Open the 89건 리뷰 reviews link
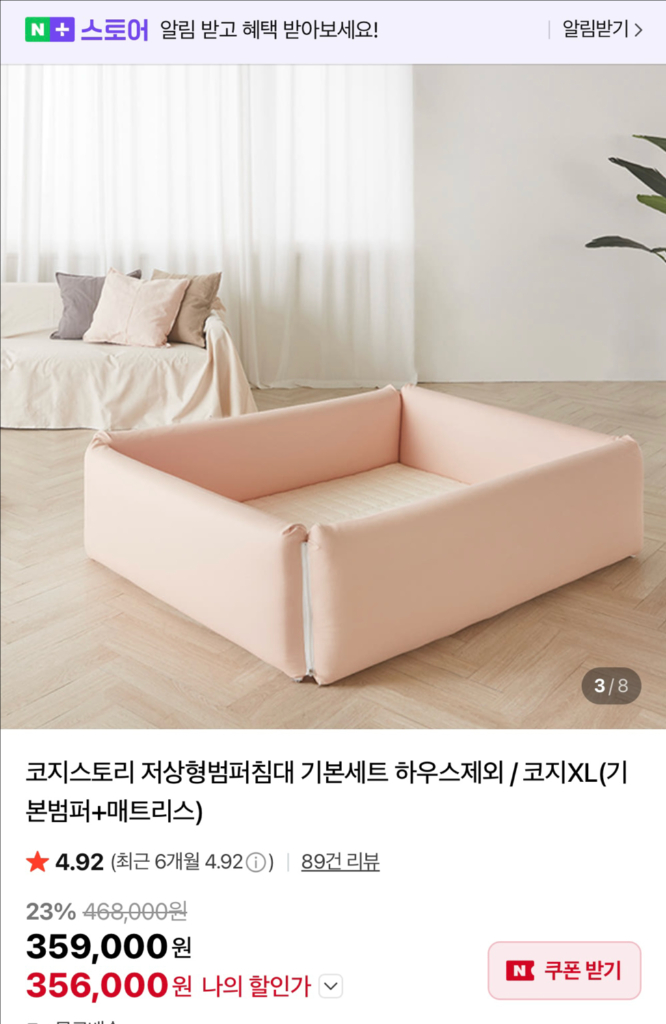This screenshot has height=1024, width=666. click(340, 862)
